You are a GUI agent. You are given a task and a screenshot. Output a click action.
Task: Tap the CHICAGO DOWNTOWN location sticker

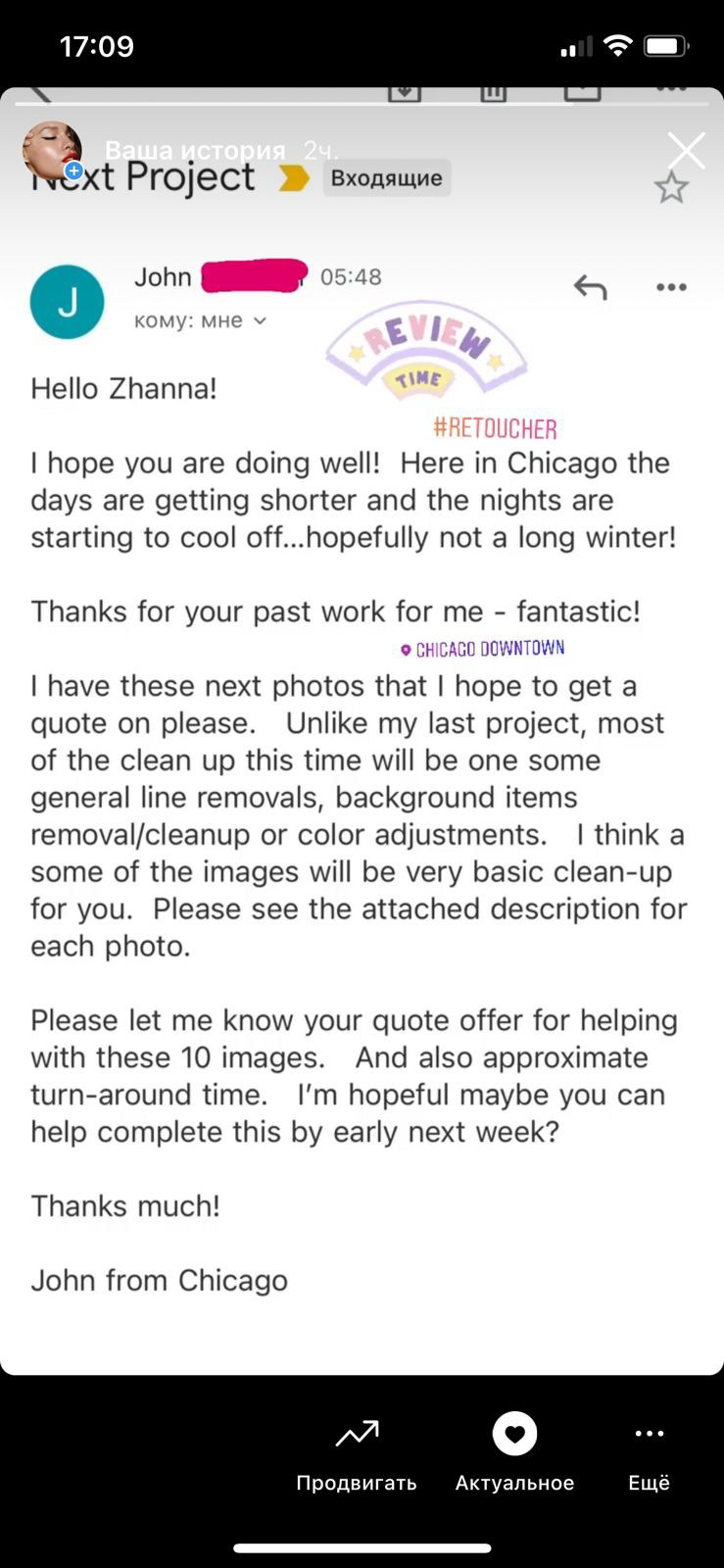point(483,648)
